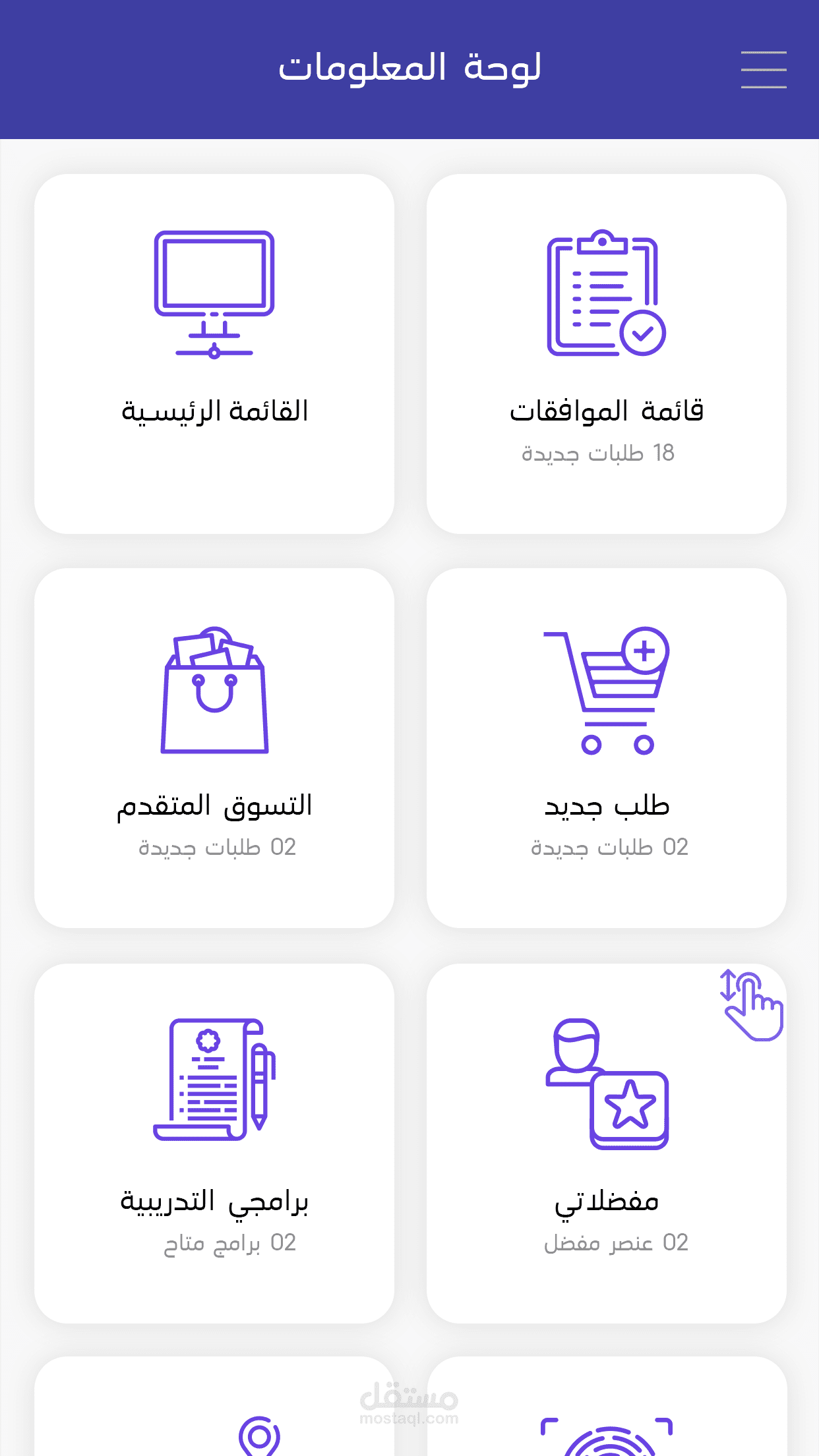Open the طلب جديد cart card

click(607, 748)
